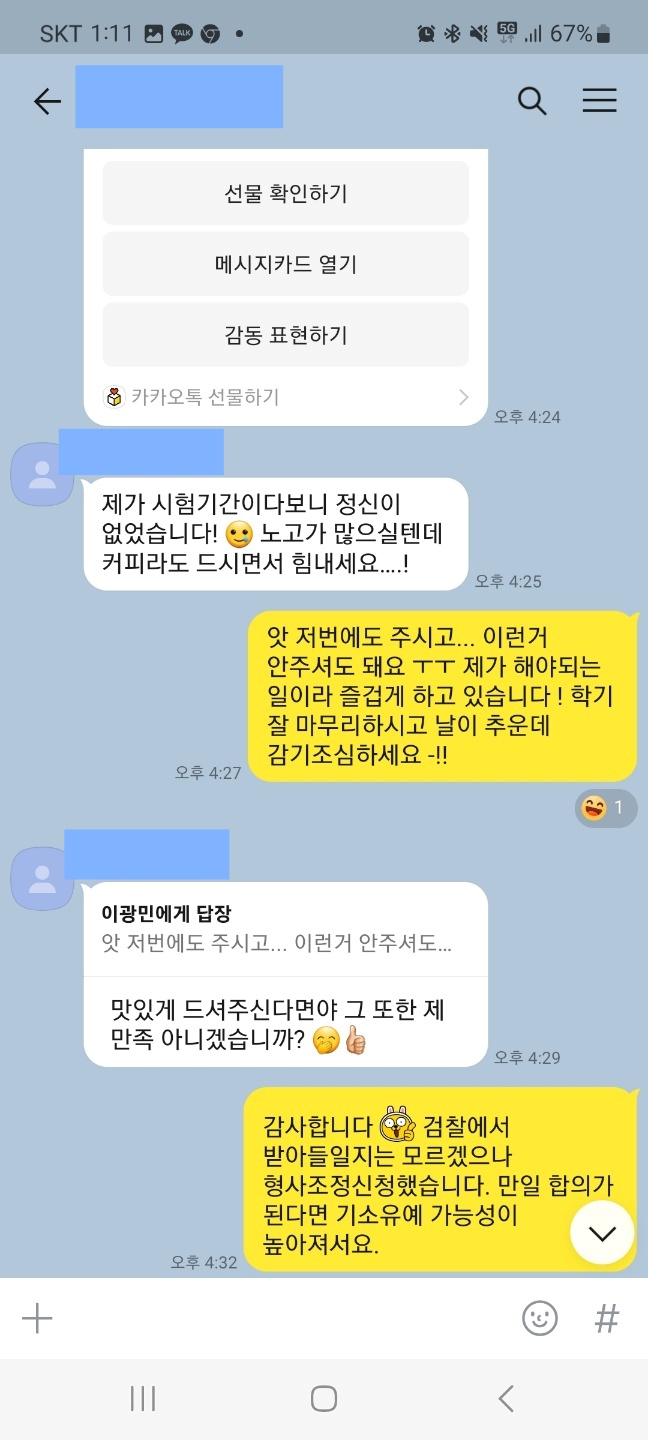
Task: View sender's profile beside the 답장 message
Action: pyautogui.click(x=42, y=878)
